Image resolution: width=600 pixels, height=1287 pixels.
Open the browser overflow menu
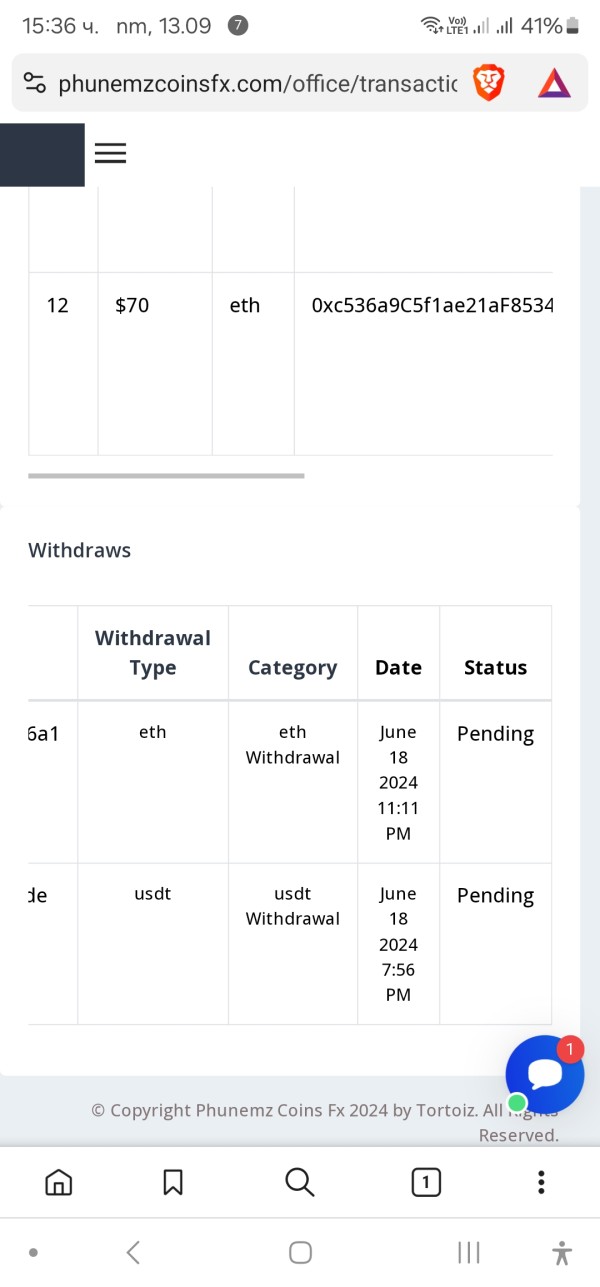541,1182
